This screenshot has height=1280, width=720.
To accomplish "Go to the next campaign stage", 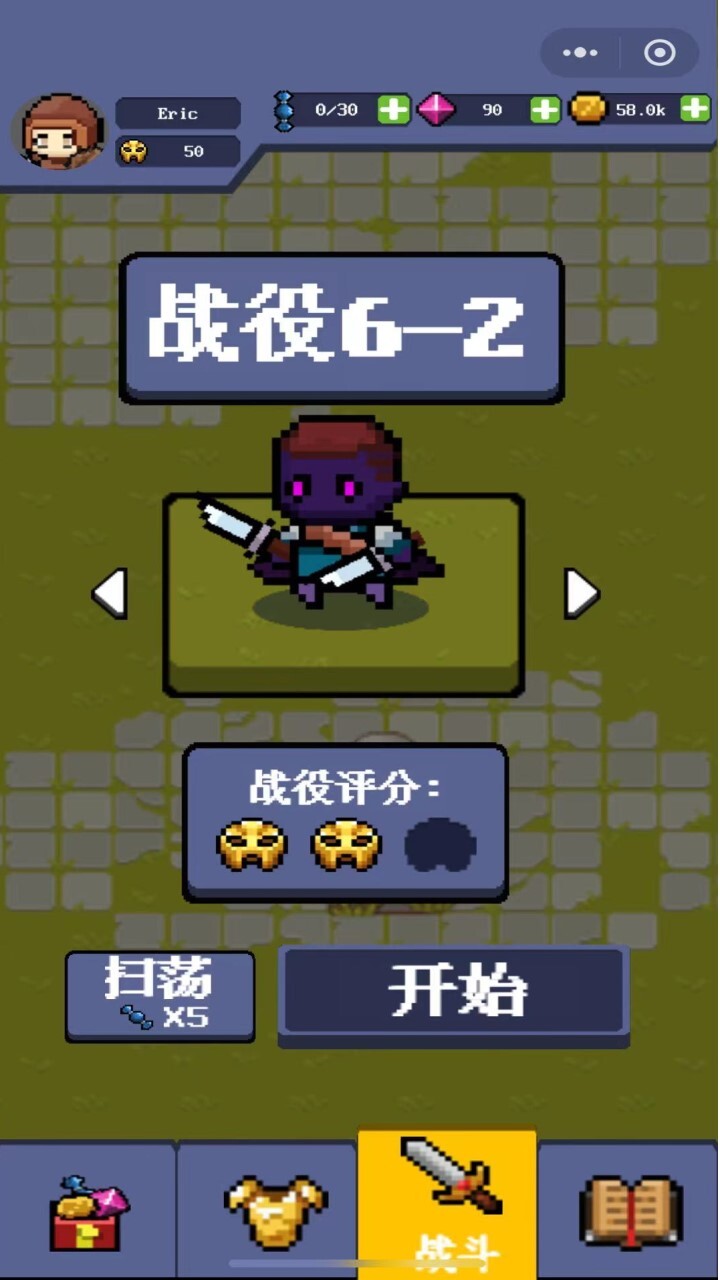I will (x=581, y=594).
